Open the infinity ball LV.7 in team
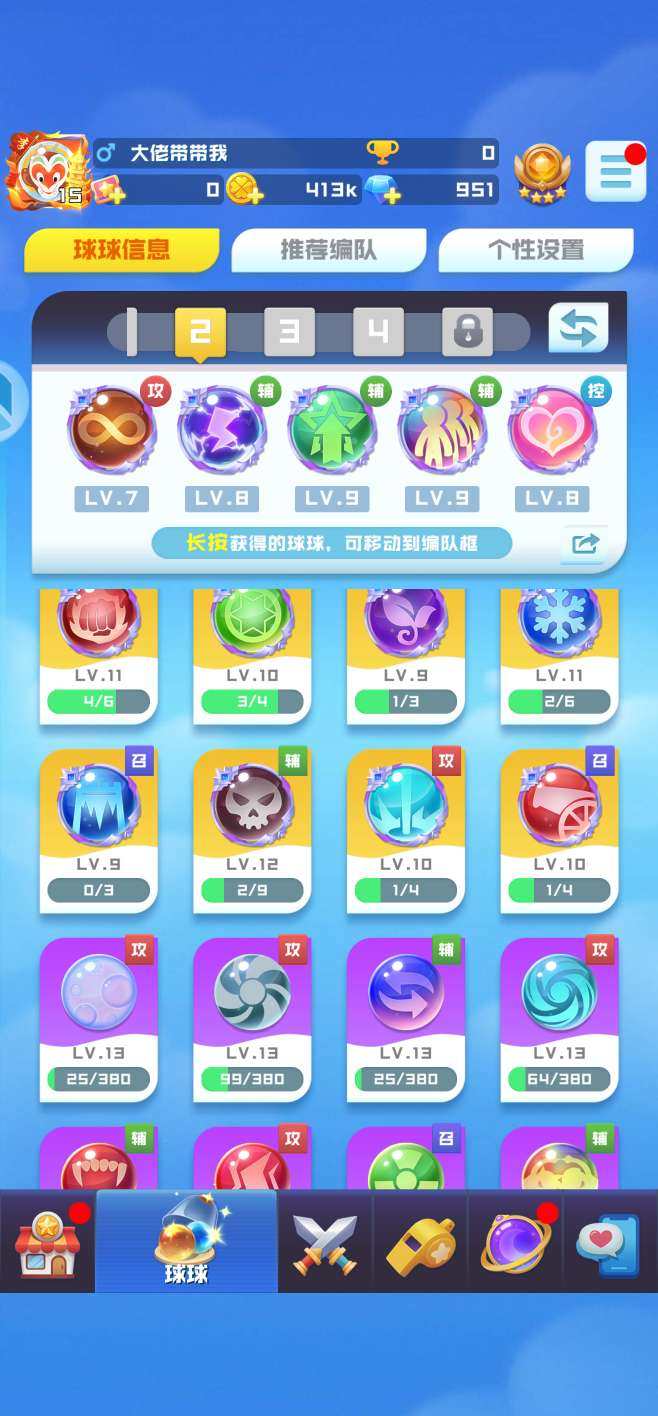658x1416 pixels. pos(111,431)
